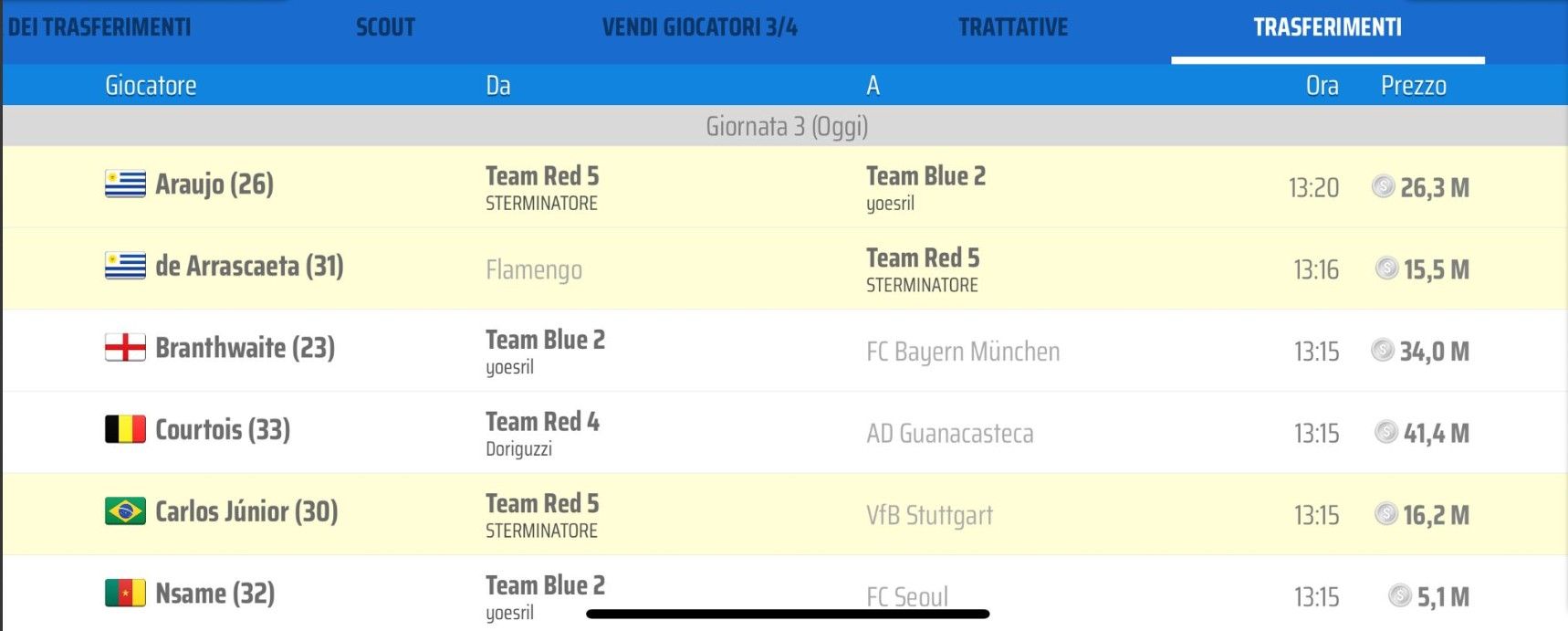Open the partially visible Dei Trasferimenti tab
1568x631 pixels.
[99, 27]
